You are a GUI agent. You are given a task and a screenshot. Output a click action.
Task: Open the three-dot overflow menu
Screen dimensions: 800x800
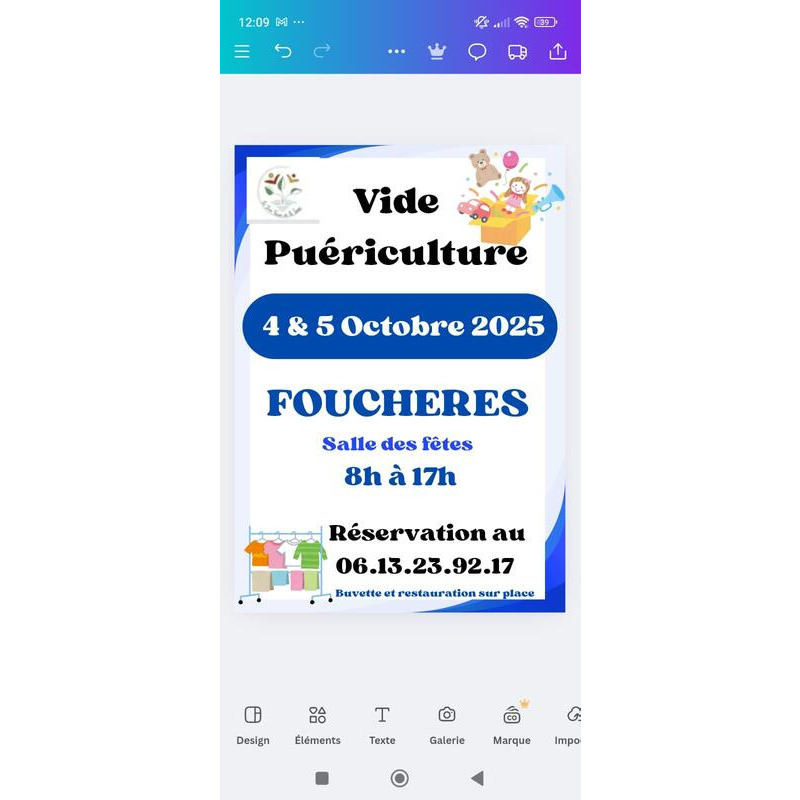point(397,52)
